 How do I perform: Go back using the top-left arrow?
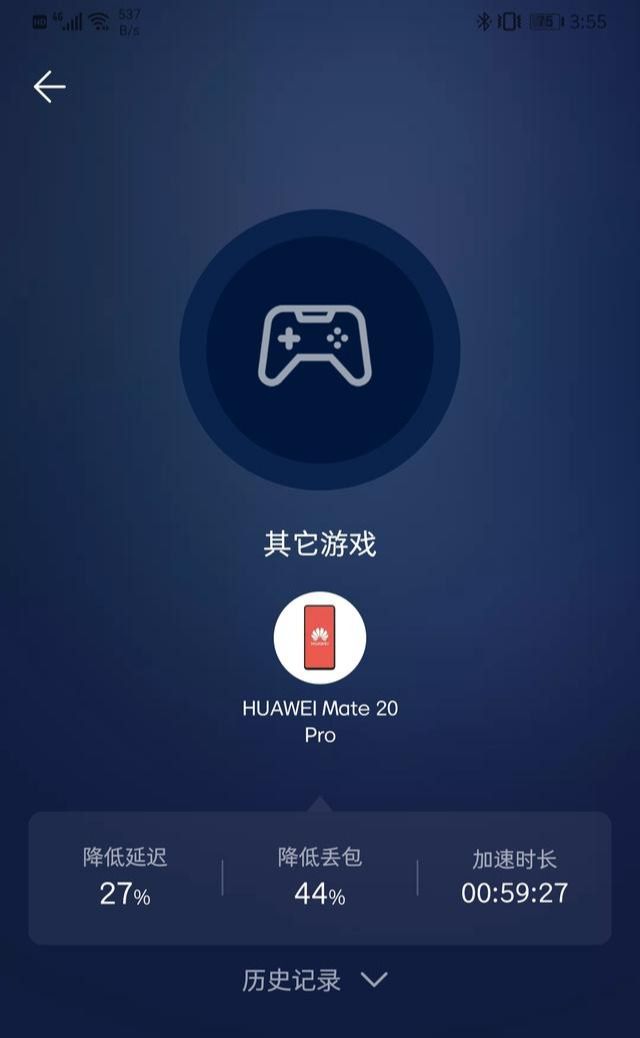click(49, 88)
